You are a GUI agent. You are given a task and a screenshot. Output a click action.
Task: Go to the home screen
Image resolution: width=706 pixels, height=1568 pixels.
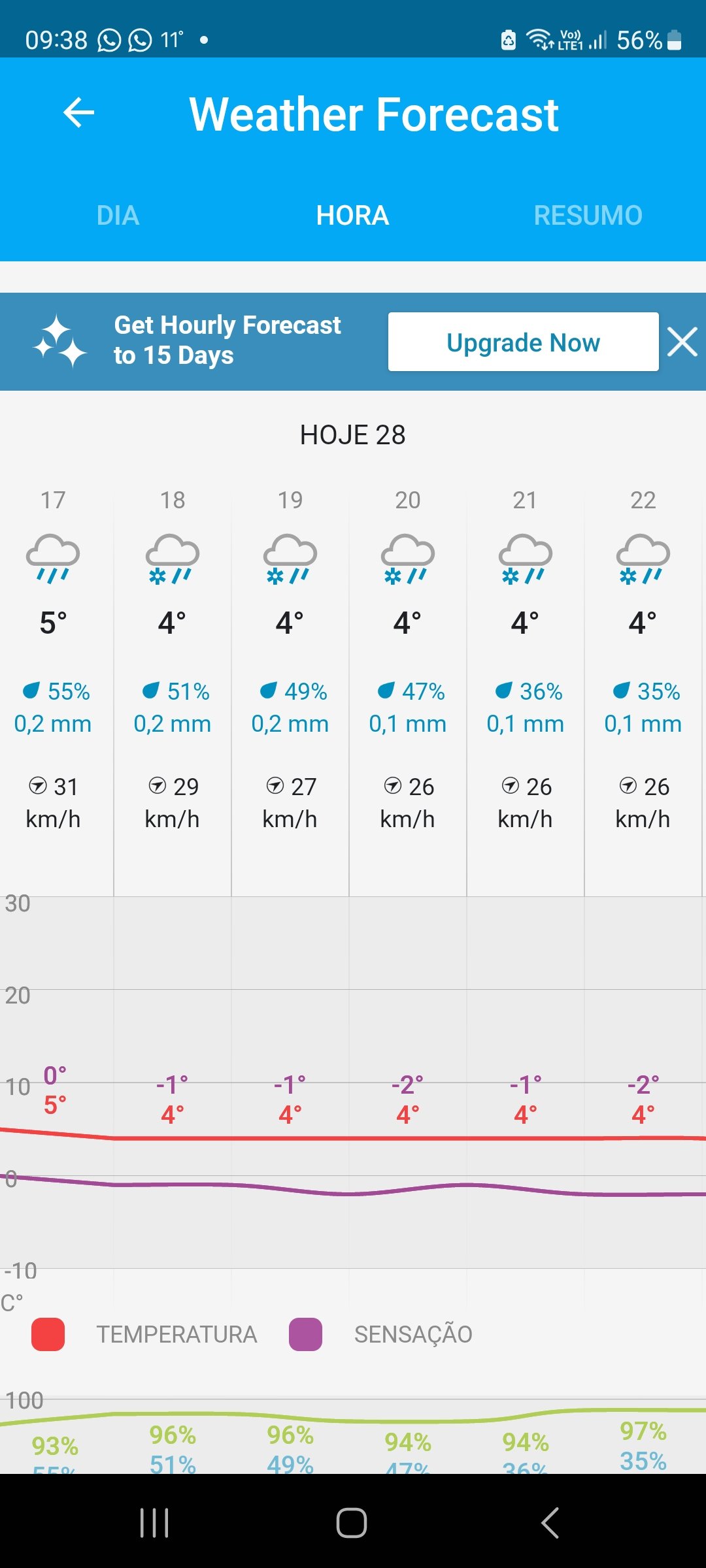click(x=352, y=1523)
